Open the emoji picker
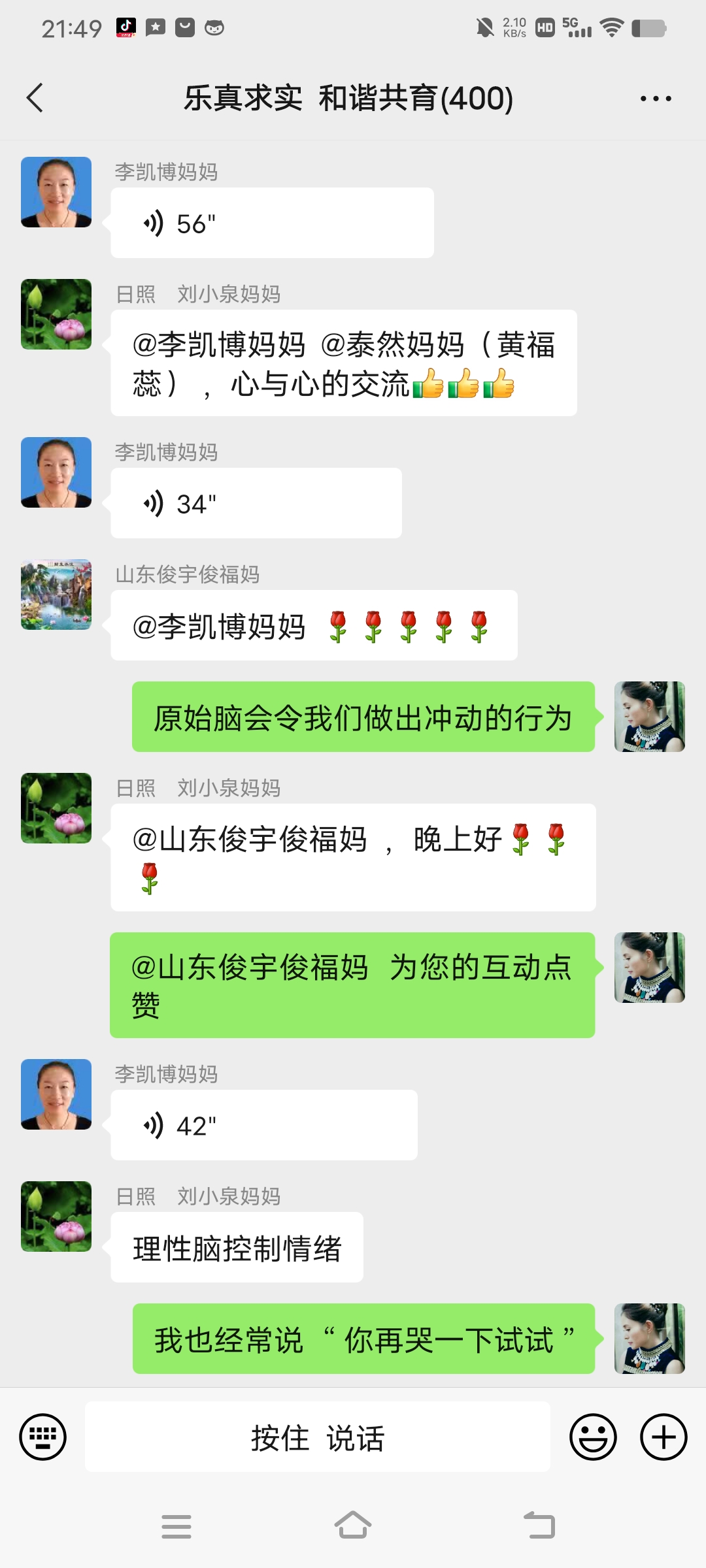The width and height of the screenshot is (706, 1568). coord(594,1438)
